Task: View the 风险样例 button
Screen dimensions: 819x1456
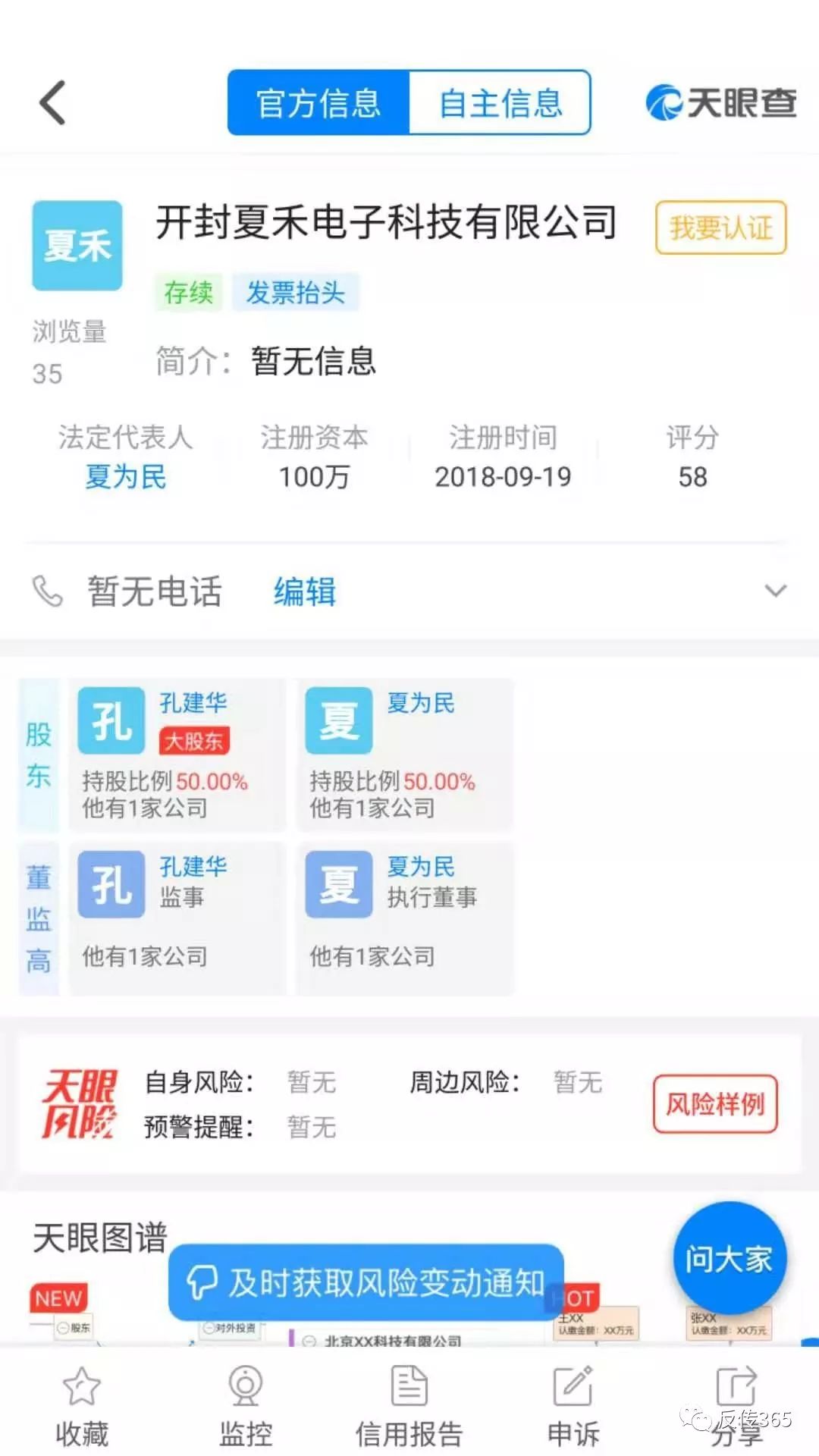Action: tap(715, 1104)
